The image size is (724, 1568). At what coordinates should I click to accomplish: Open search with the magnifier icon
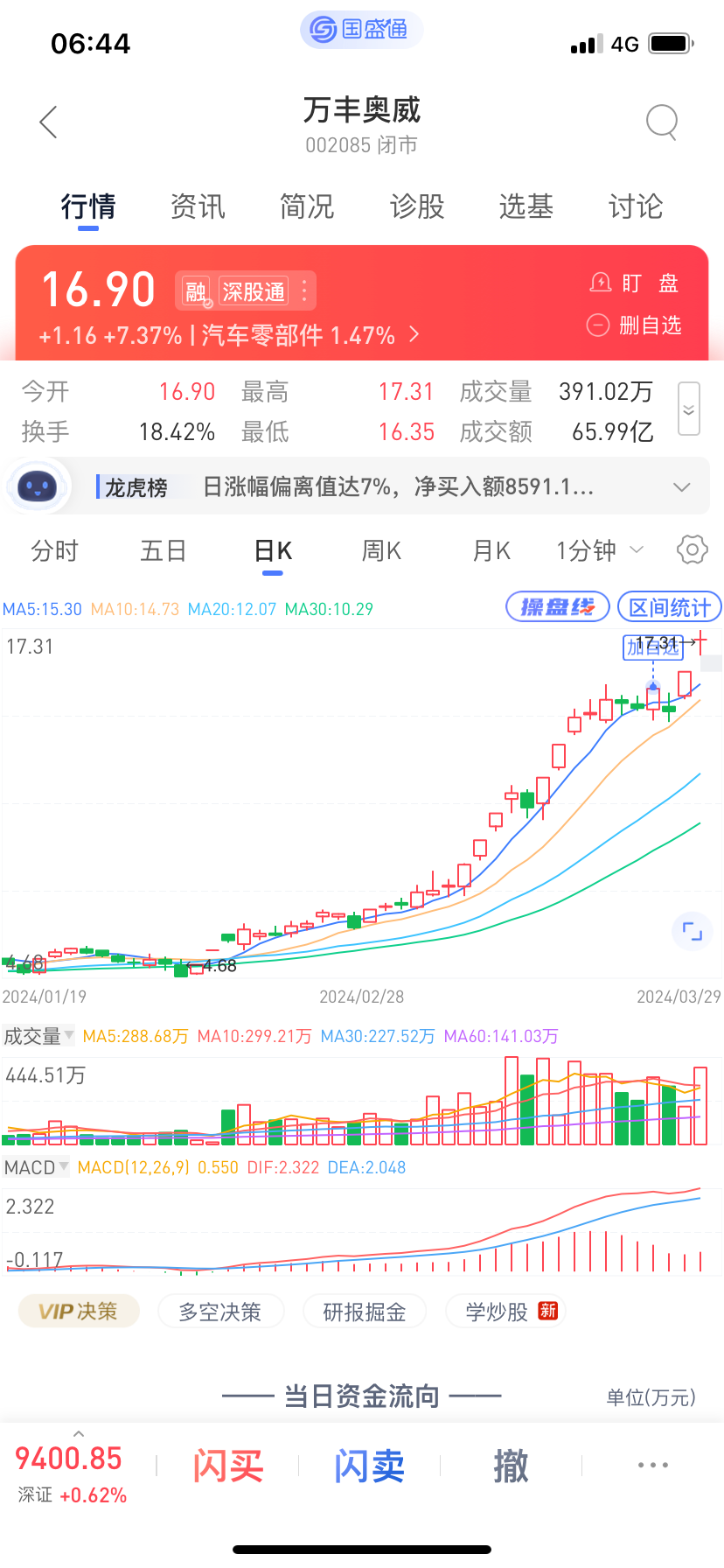pyautogui.click(x=662, y=122)
